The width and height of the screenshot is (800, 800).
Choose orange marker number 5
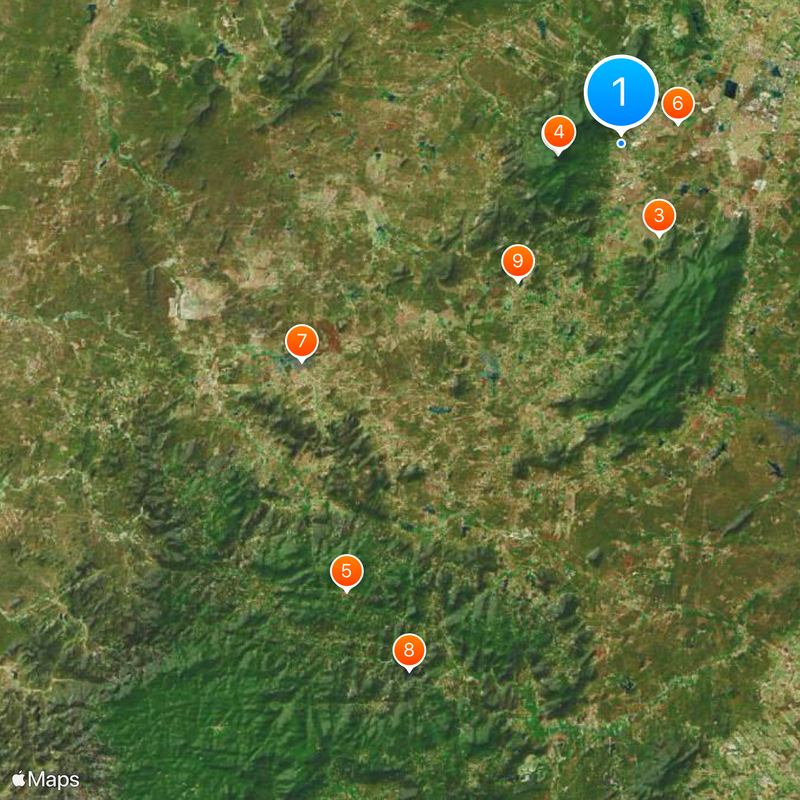point(346,572)
